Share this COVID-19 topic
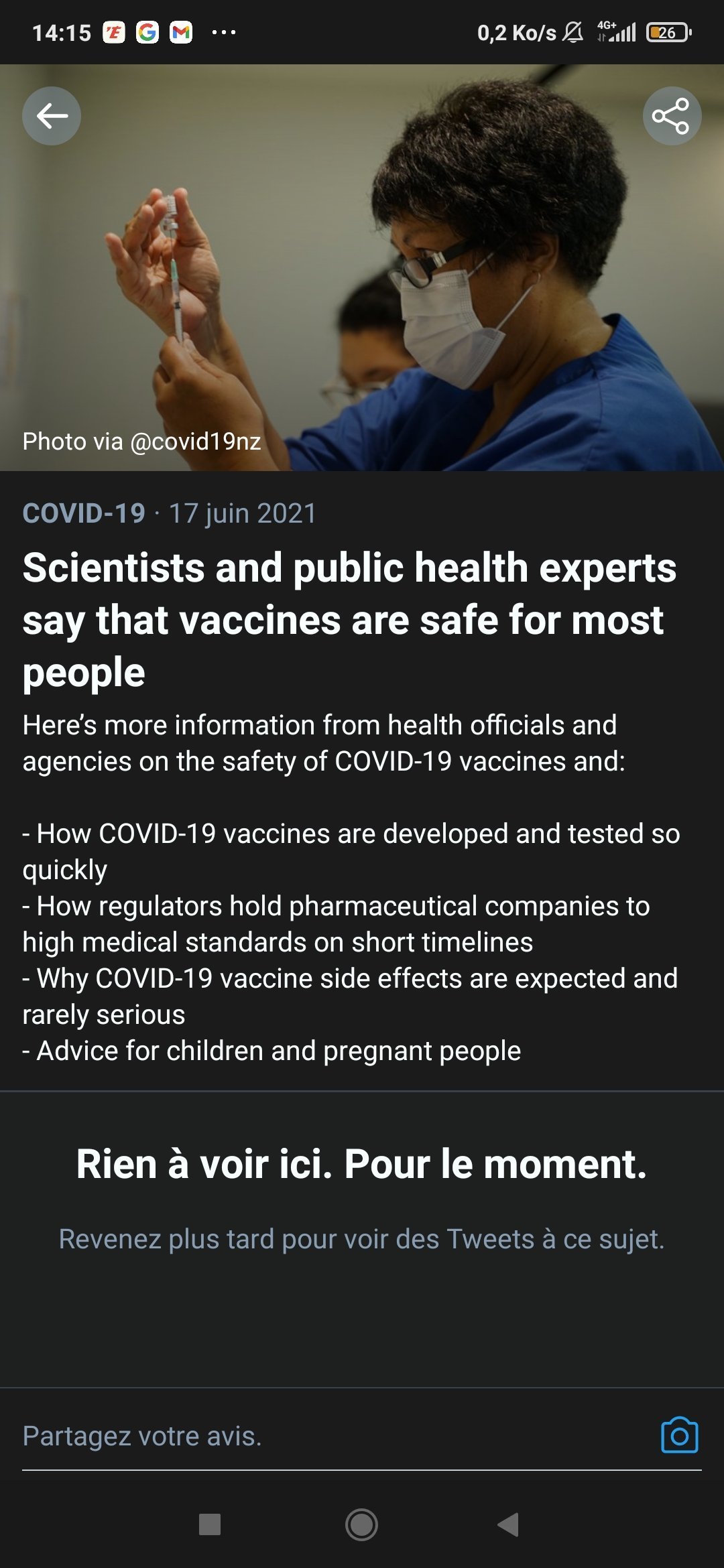 (x=672, y=116)
